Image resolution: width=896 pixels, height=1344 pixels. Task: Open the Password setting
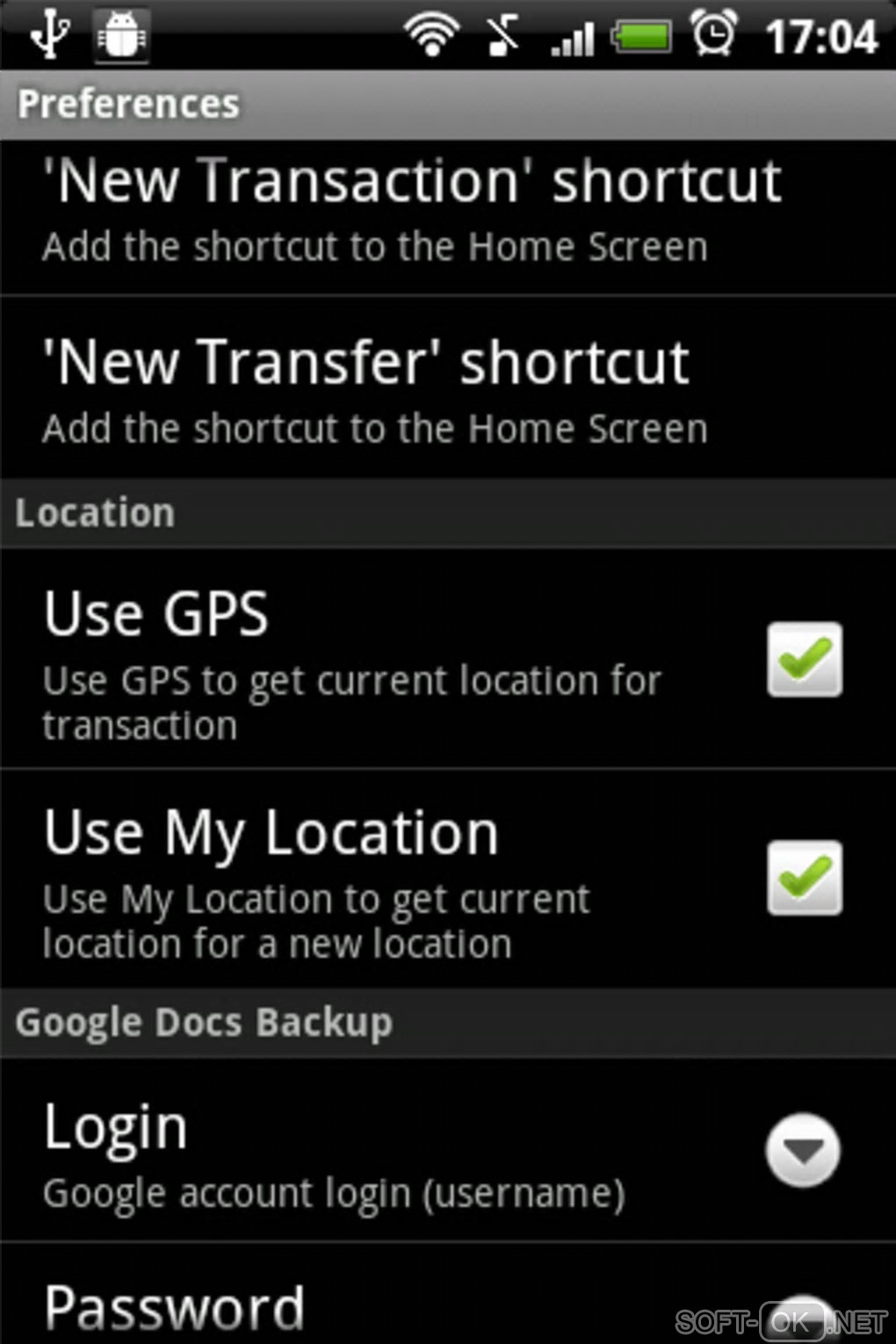pyautogui.click(x=174, y=1307)
